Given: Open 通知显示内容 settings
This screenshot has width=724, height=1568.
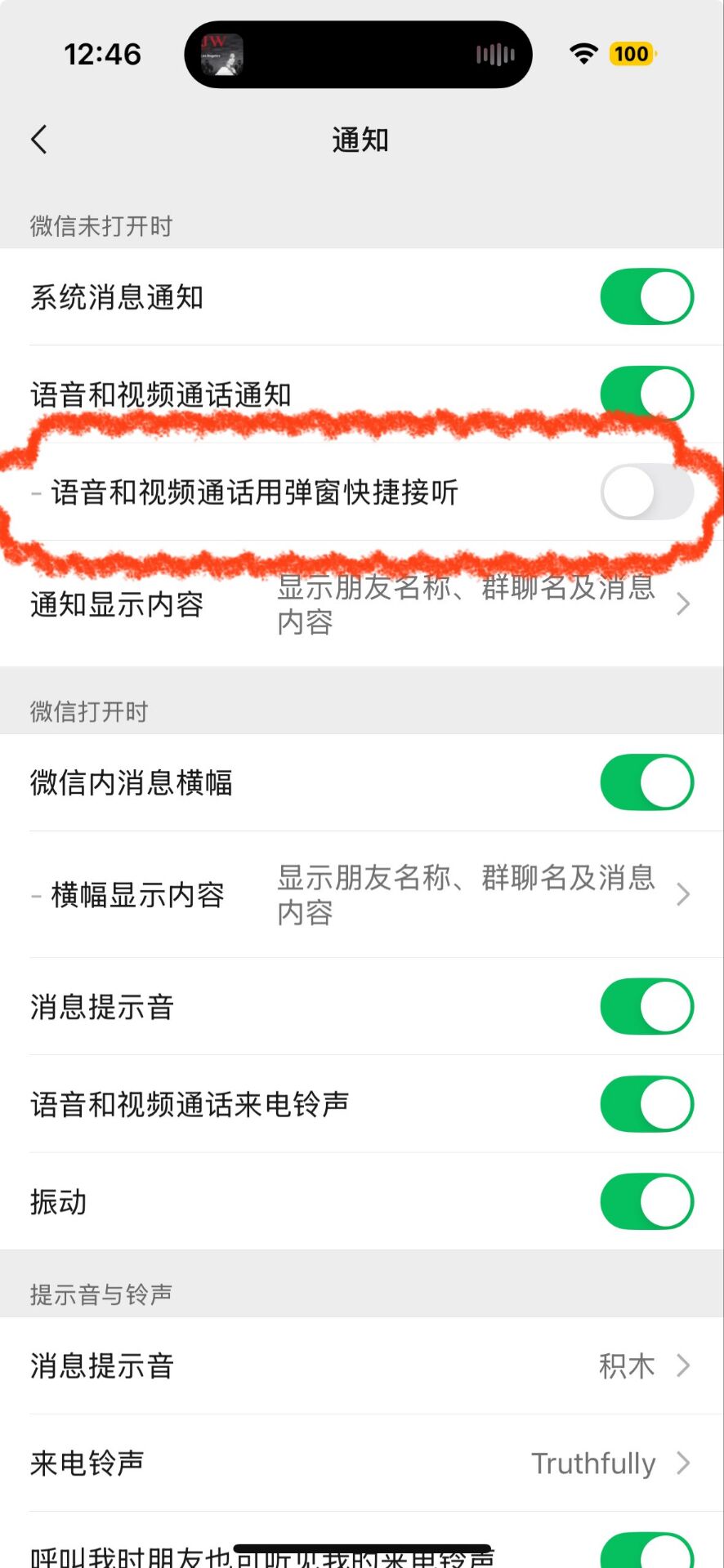Looking at the screenshot, I should [x=362, y=604].
